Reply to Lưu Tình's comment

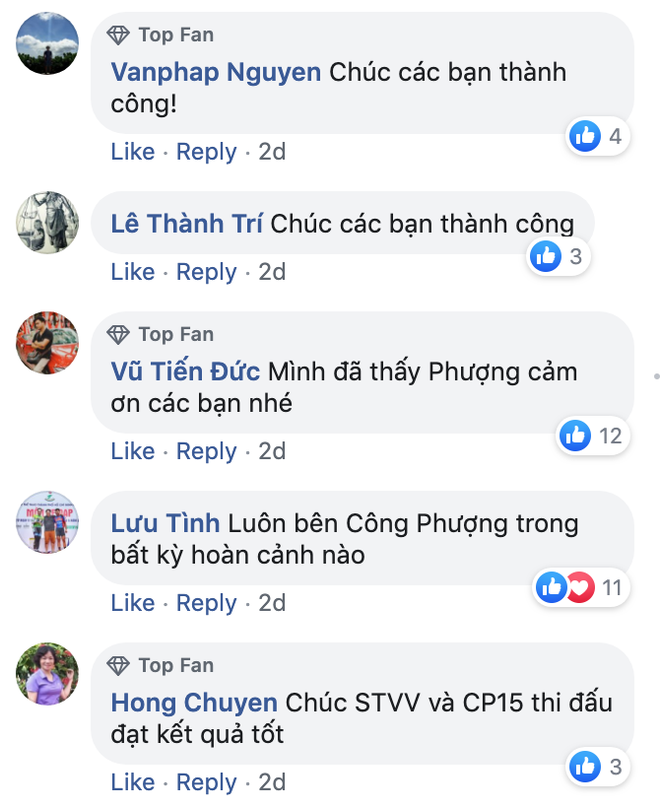[206, 603]
